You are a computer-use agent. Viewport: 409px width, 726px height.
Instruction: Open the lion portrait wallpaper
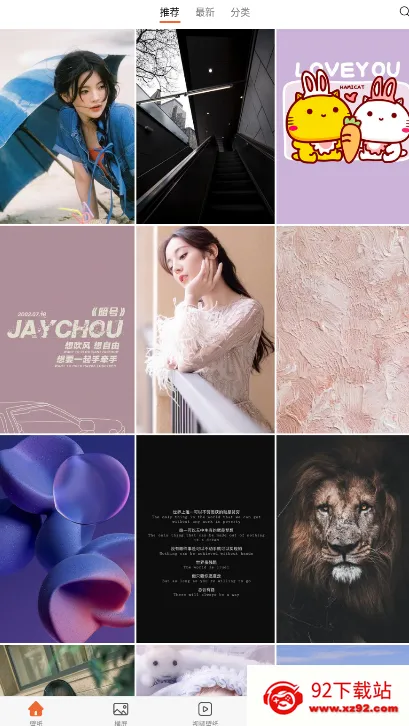(x=343, y=538)
